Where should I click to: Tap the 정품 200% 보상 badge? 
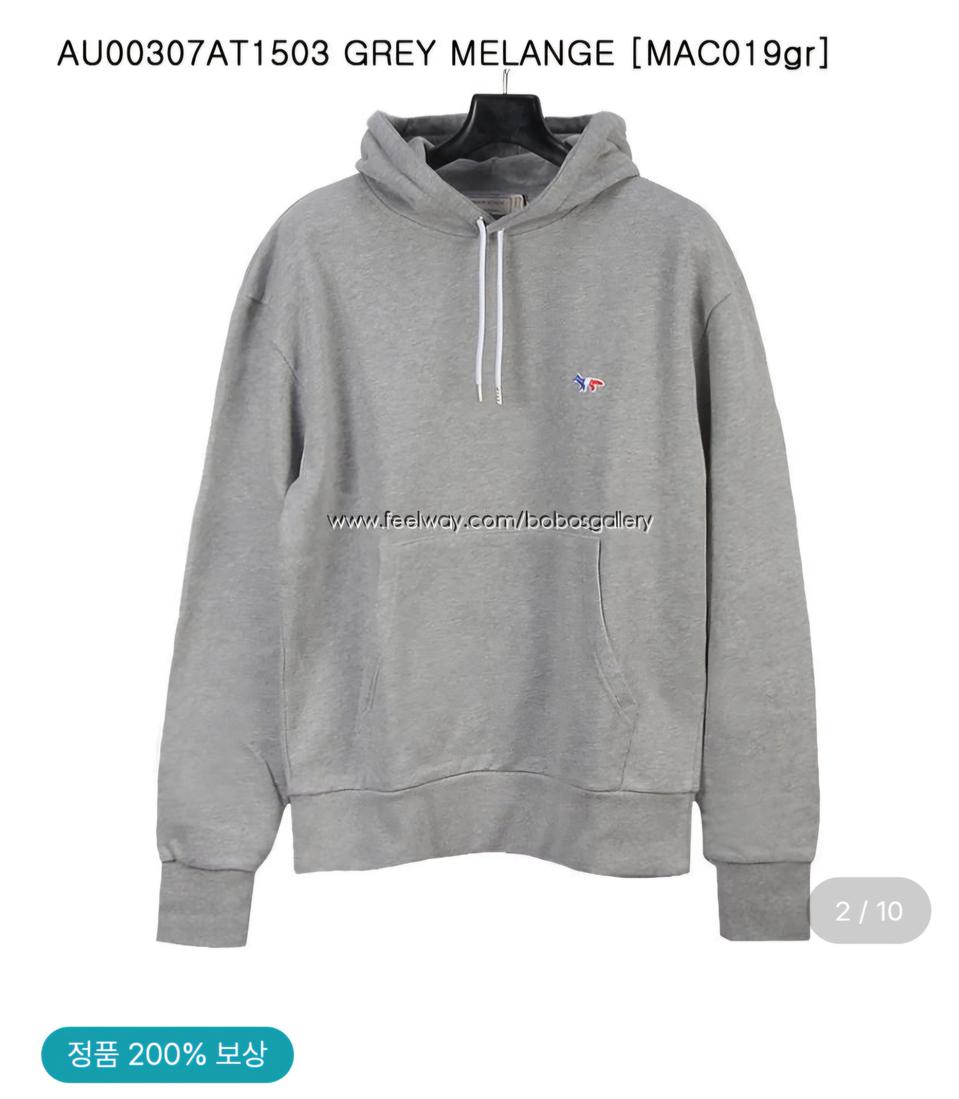click(167, 1054)
